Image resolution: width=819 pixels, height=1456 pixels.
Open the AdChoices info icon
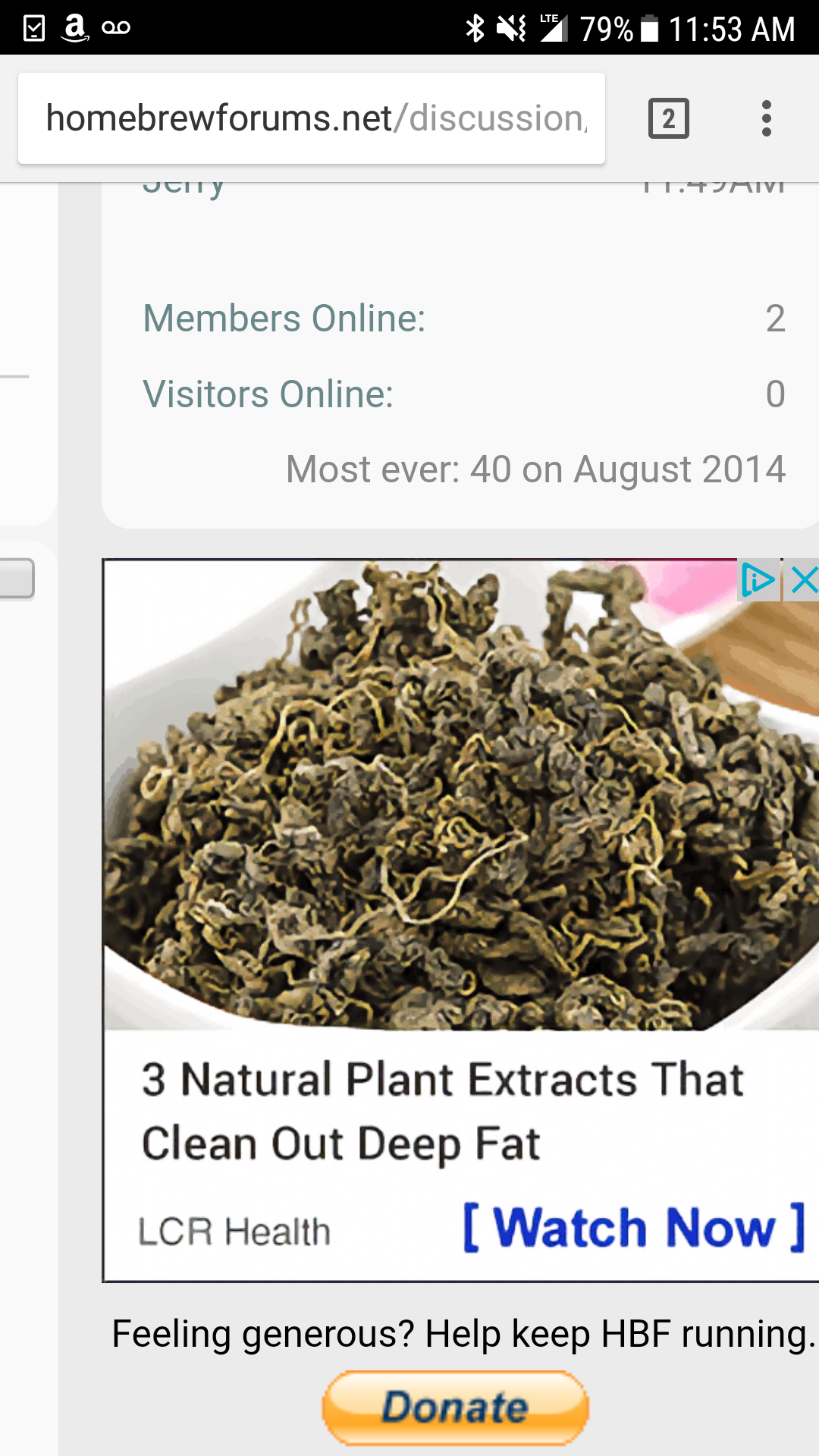tap(758, 581)
